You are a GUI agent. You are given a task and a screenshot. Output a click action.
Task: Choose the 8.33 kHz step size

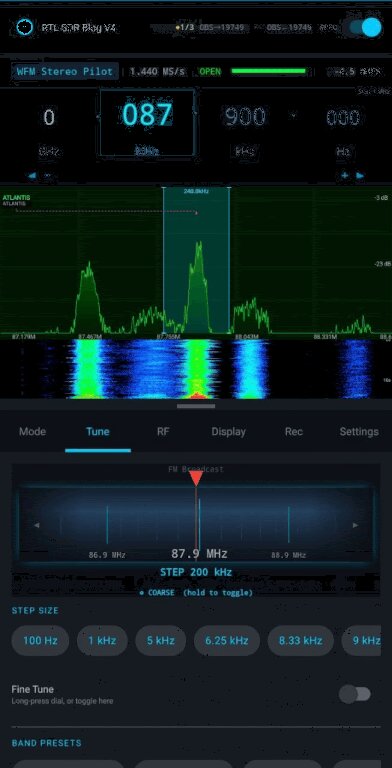[x=300, y=640]
